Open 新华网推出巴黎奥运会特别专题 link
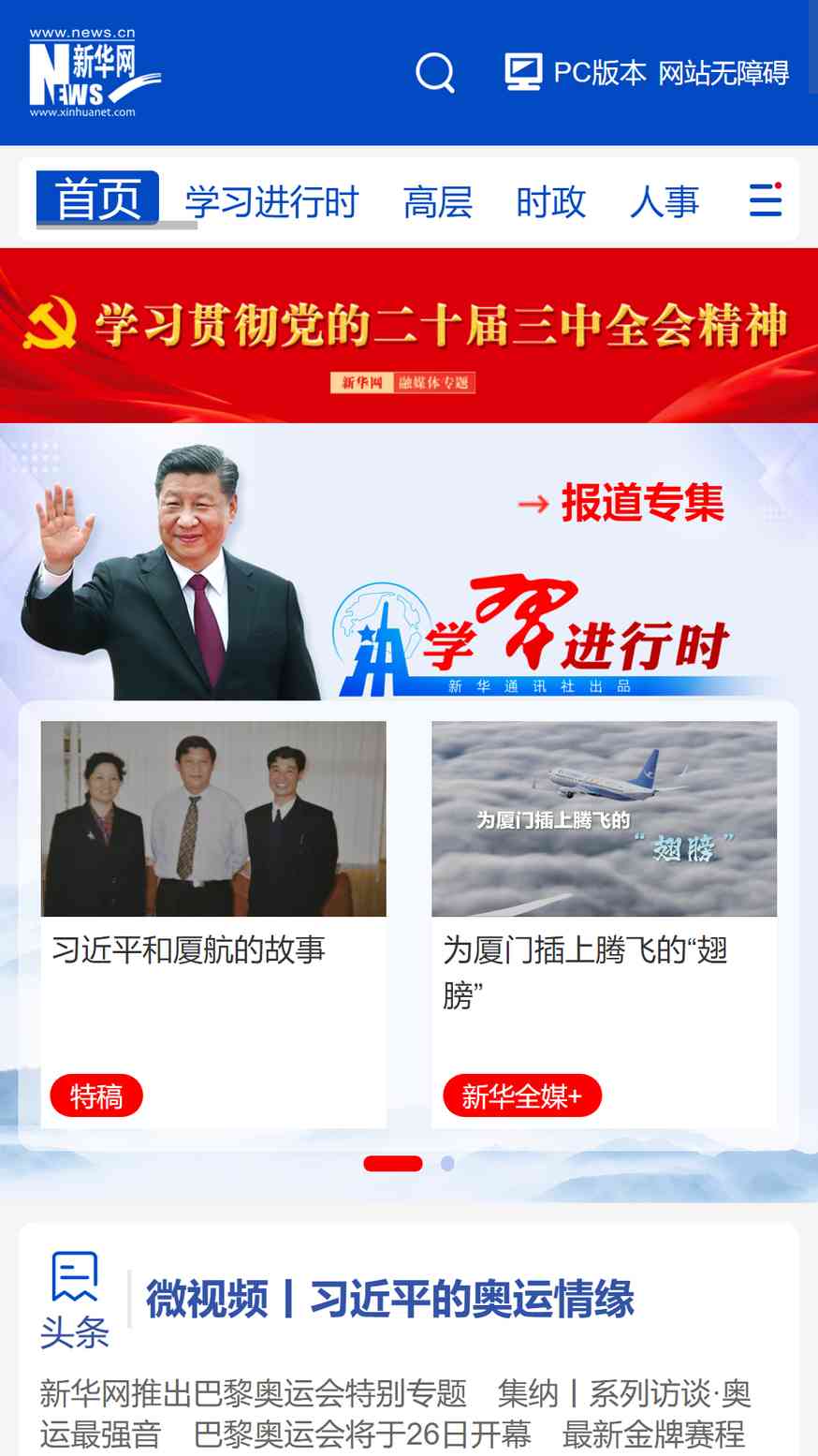818x1456 pixels. pyautogui.click(x=253, y=1393)
